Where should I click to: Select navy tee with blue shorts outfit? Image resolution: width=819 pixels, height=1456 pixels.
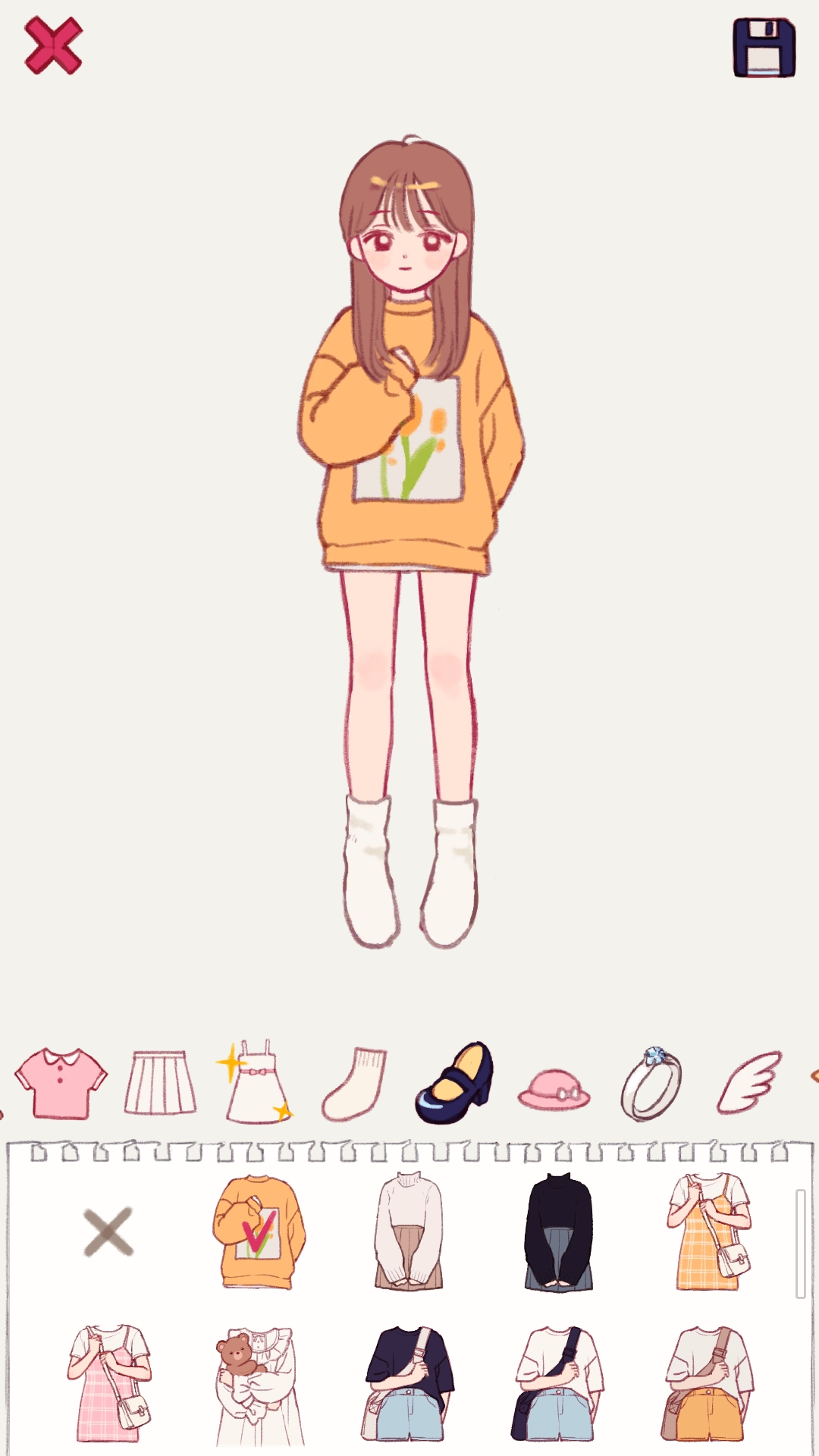pyautogui.click(x=409, y=1383)
